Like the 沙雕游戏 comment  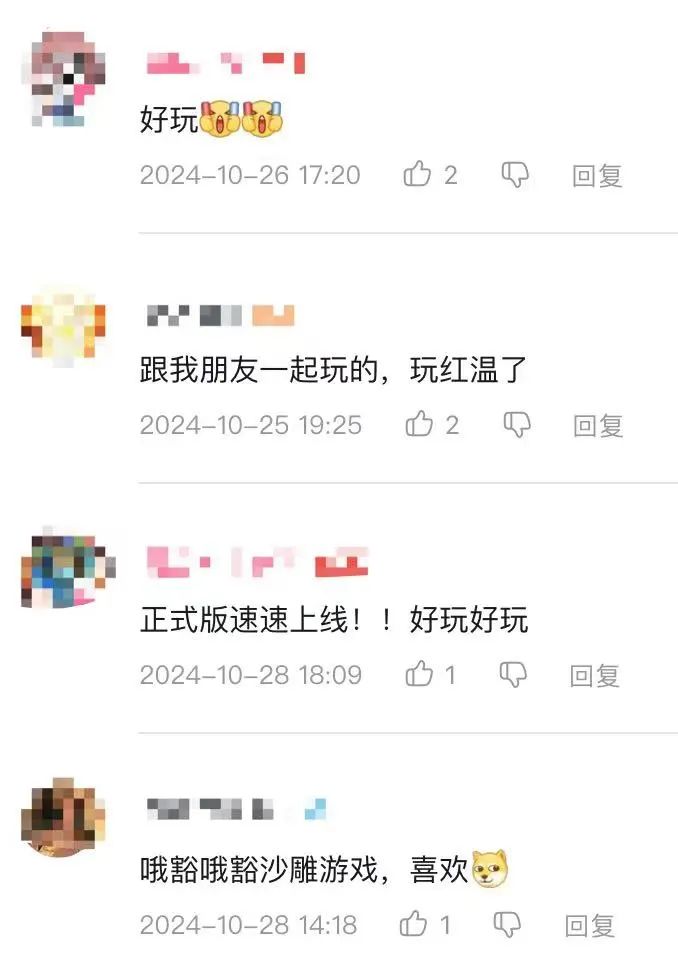tap(414, 925)
